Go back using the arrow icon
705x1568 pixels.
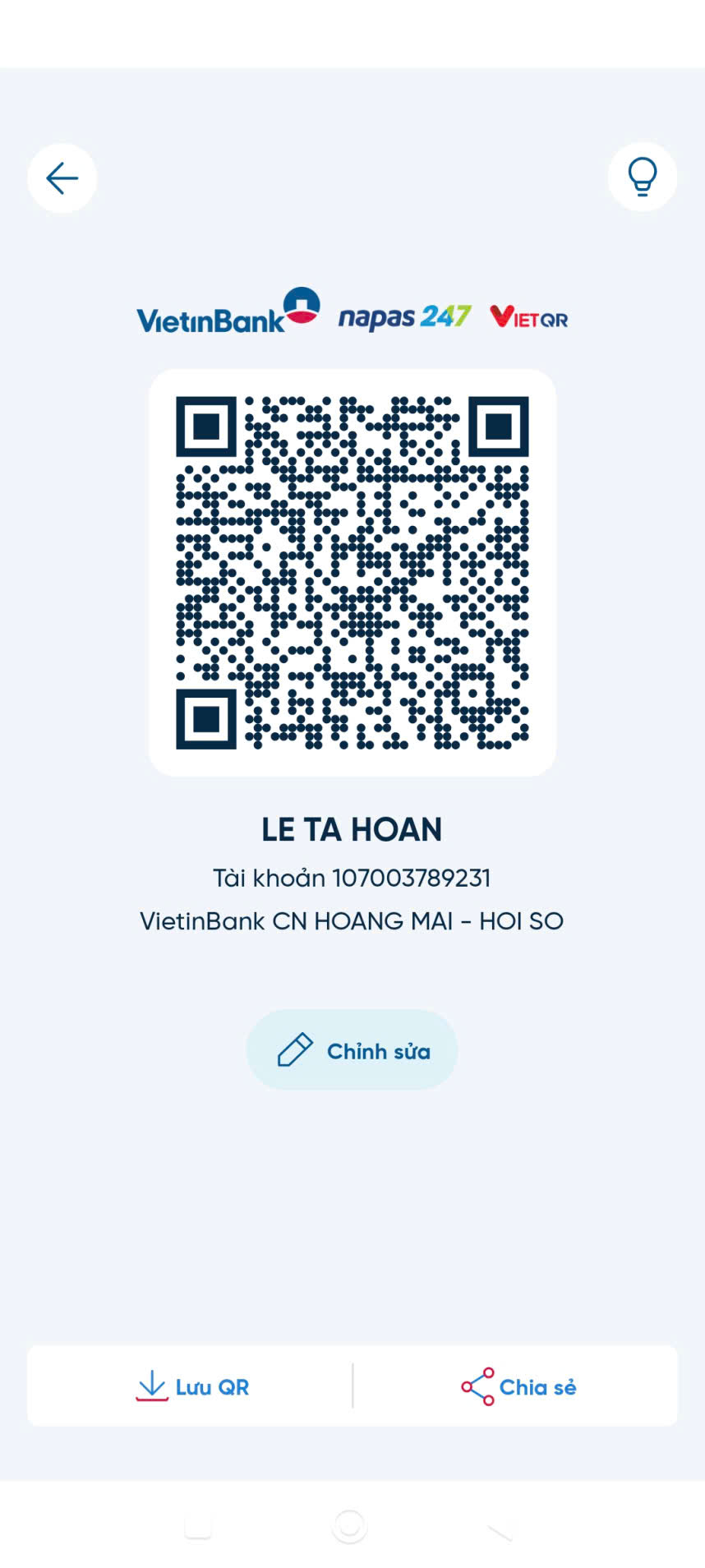click(x=62, y=178)
